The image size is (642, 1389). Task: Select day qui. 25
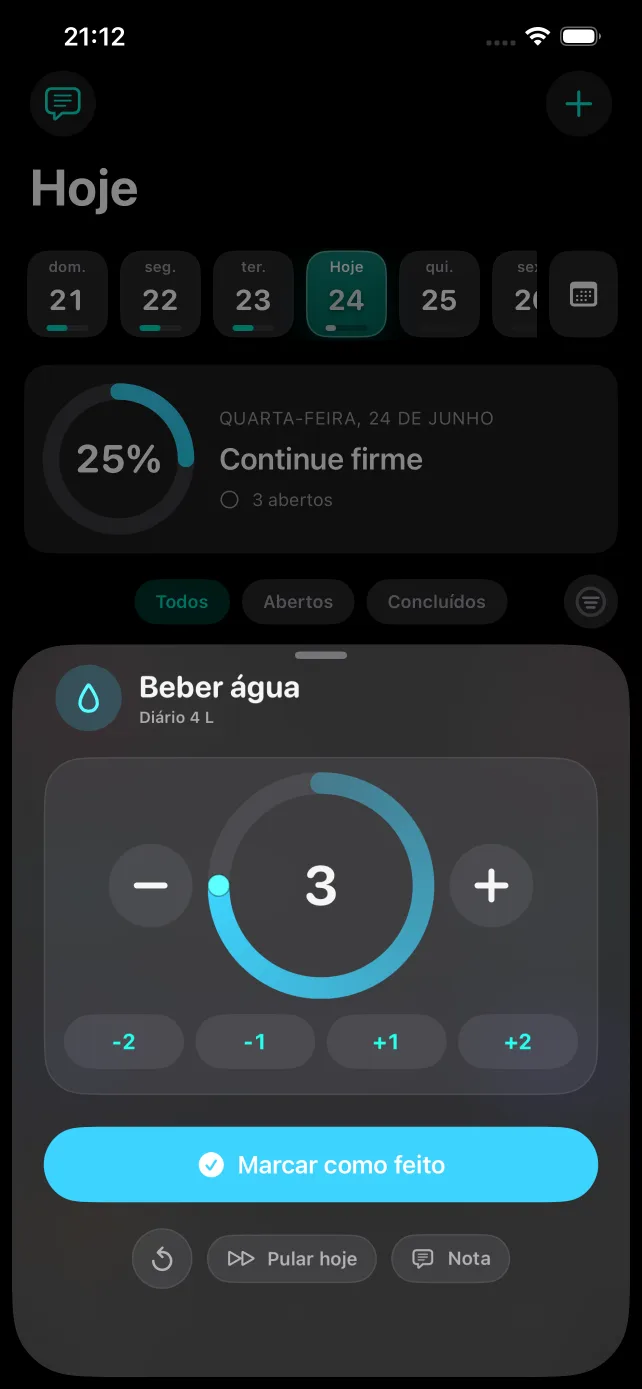(x=439, y=294)
